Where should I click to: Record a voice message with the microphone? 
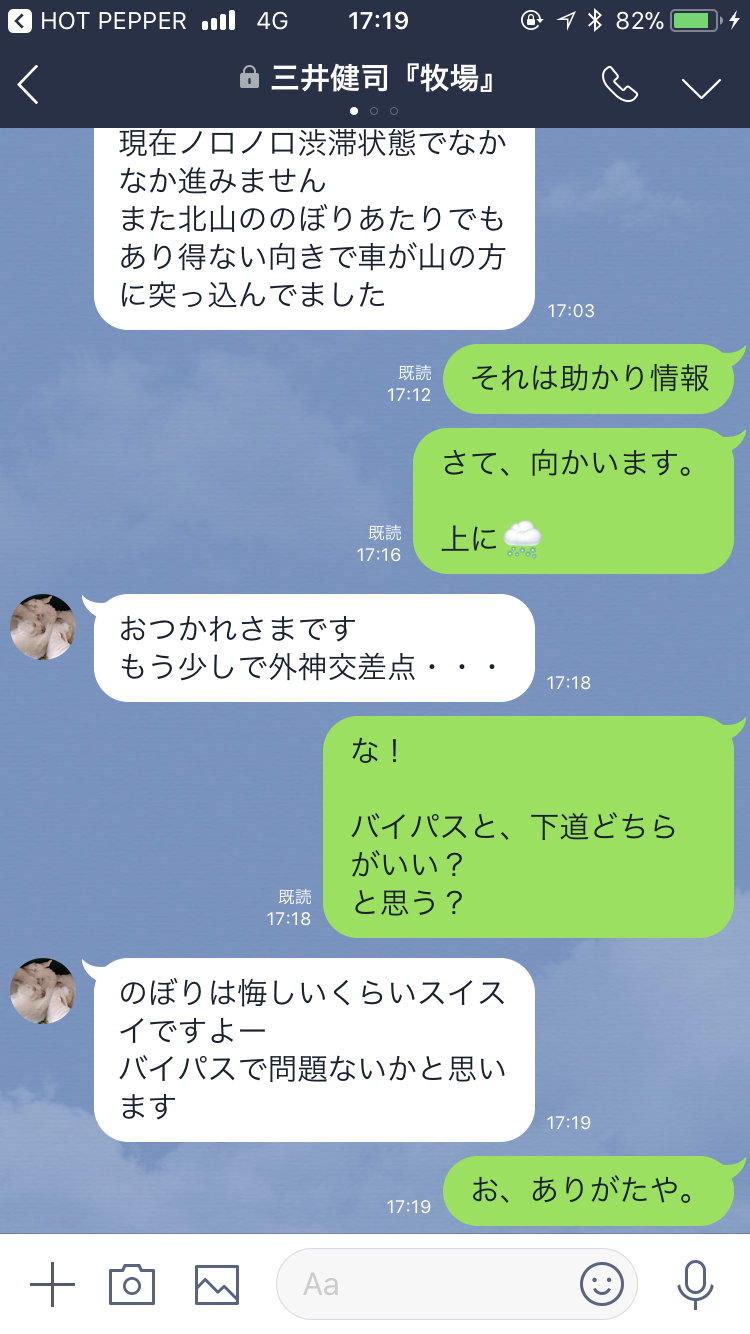coord(694,1283)
